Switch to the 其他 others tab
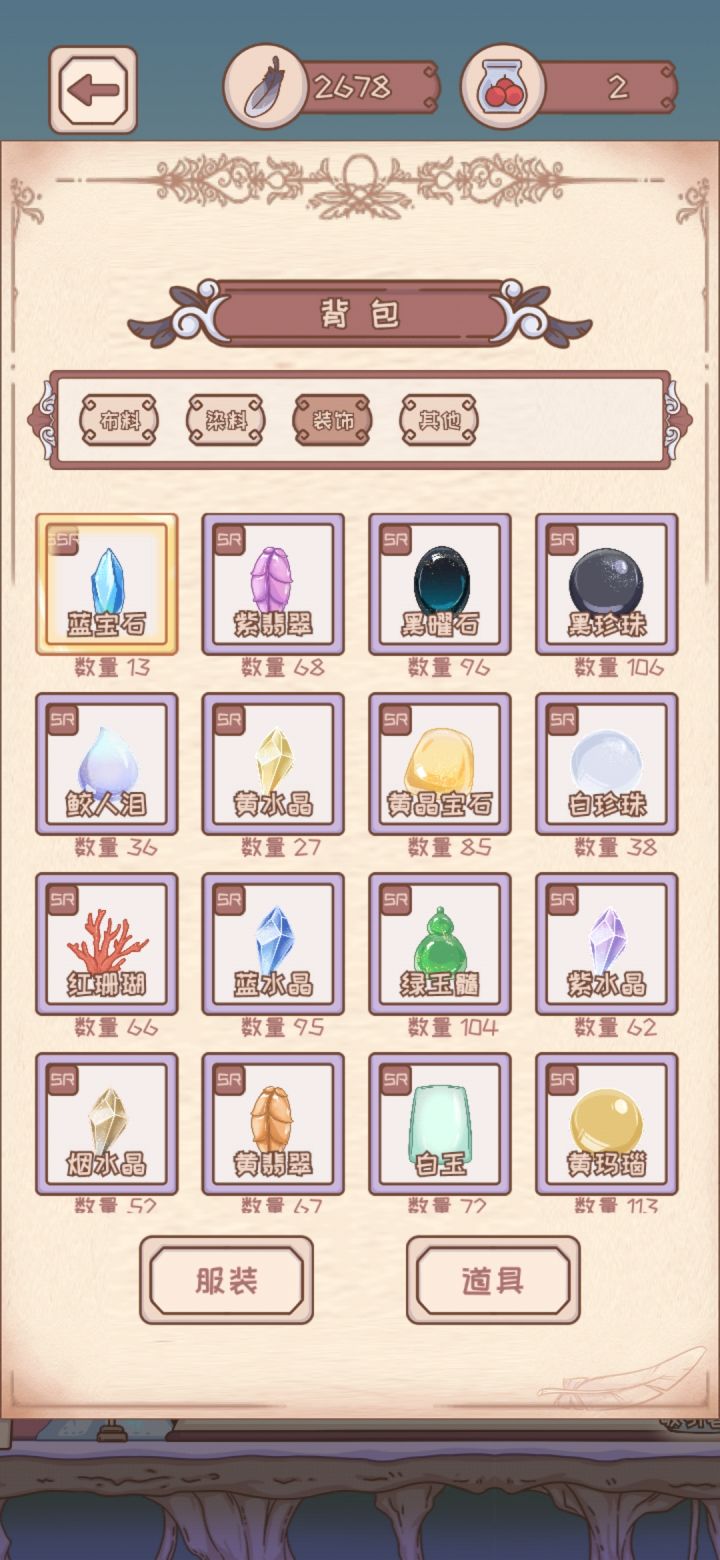 click(440, 421)
